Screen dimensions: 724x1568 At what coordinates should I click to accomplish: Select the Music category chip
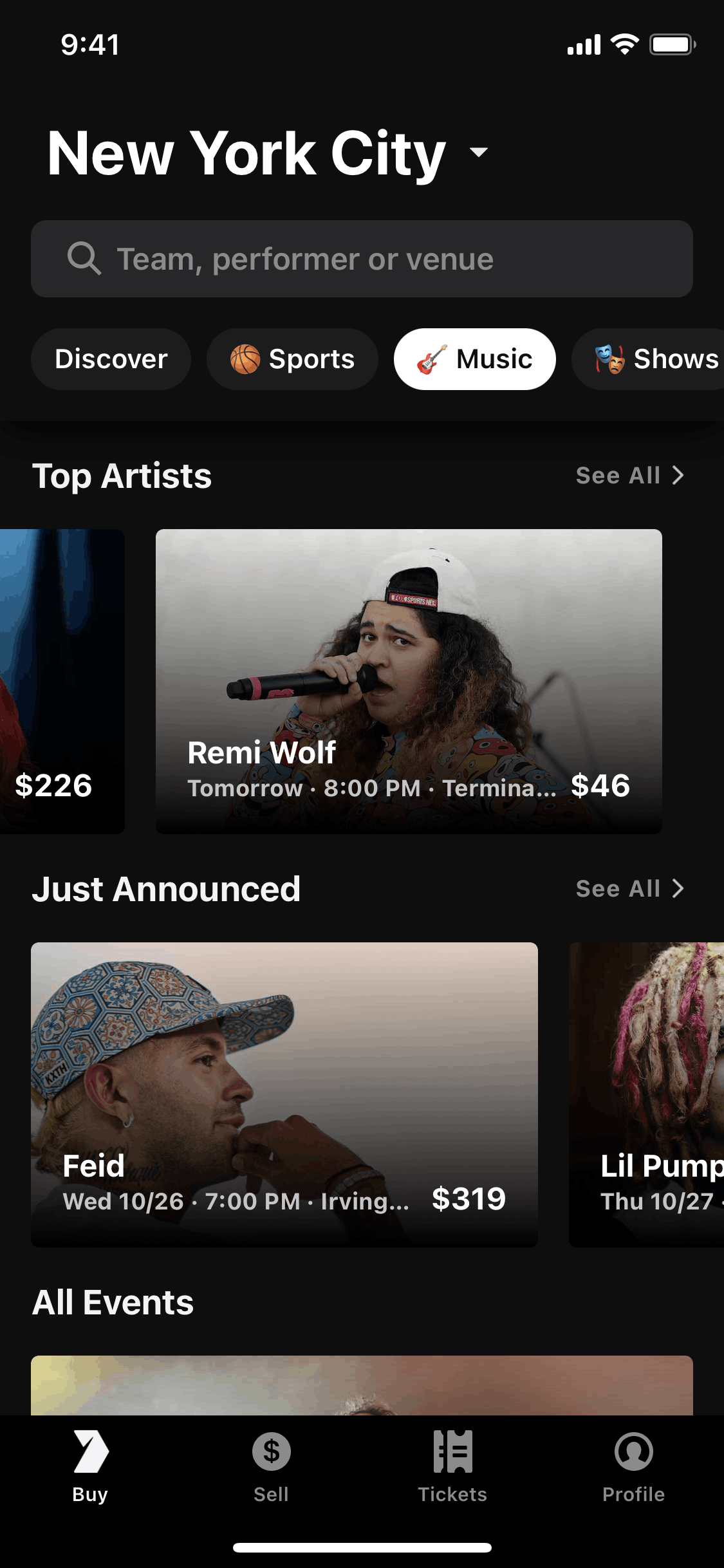[474, 359]
